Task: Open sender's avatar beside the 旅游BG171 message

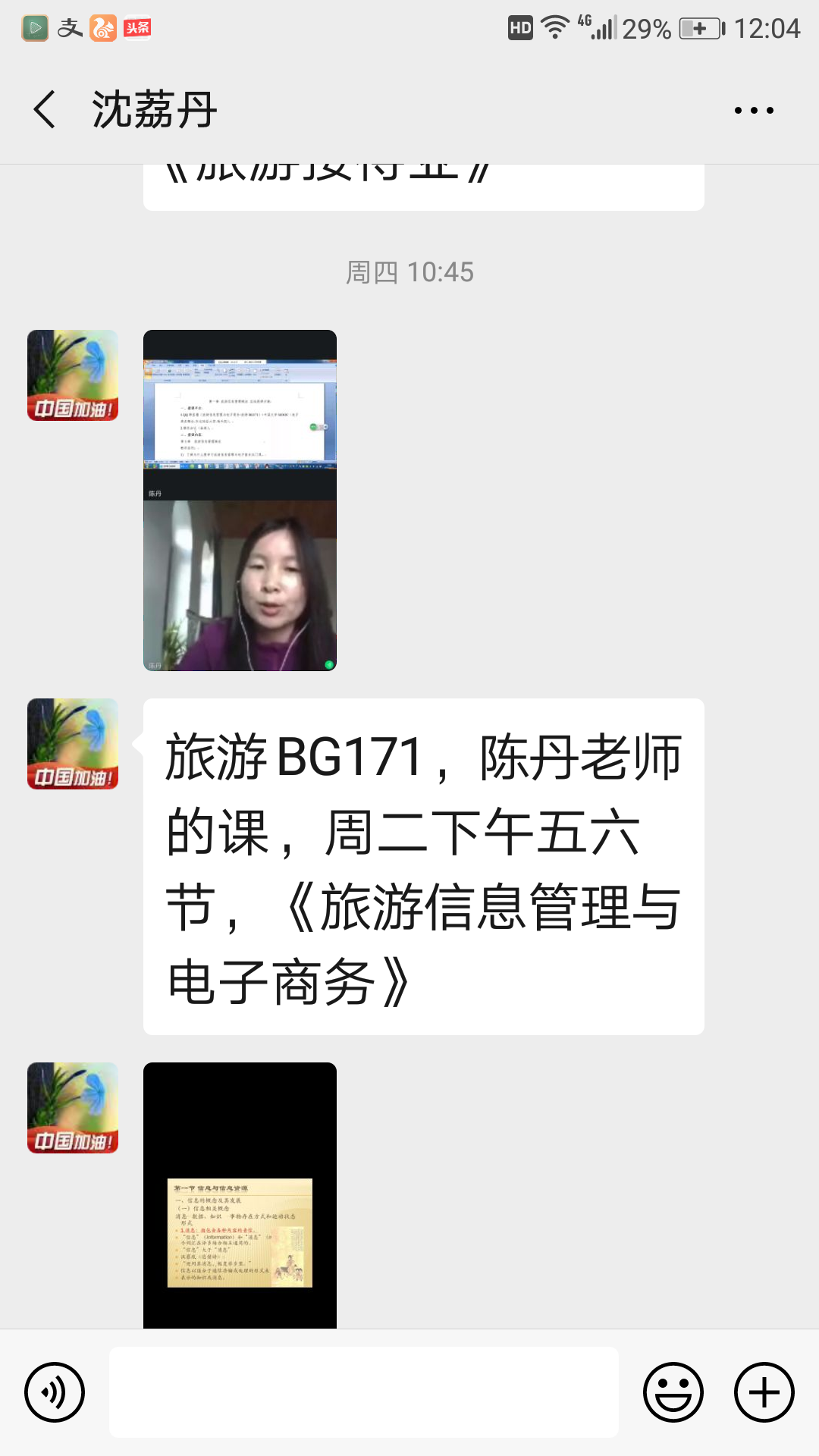Action: (x=73, y=744)
